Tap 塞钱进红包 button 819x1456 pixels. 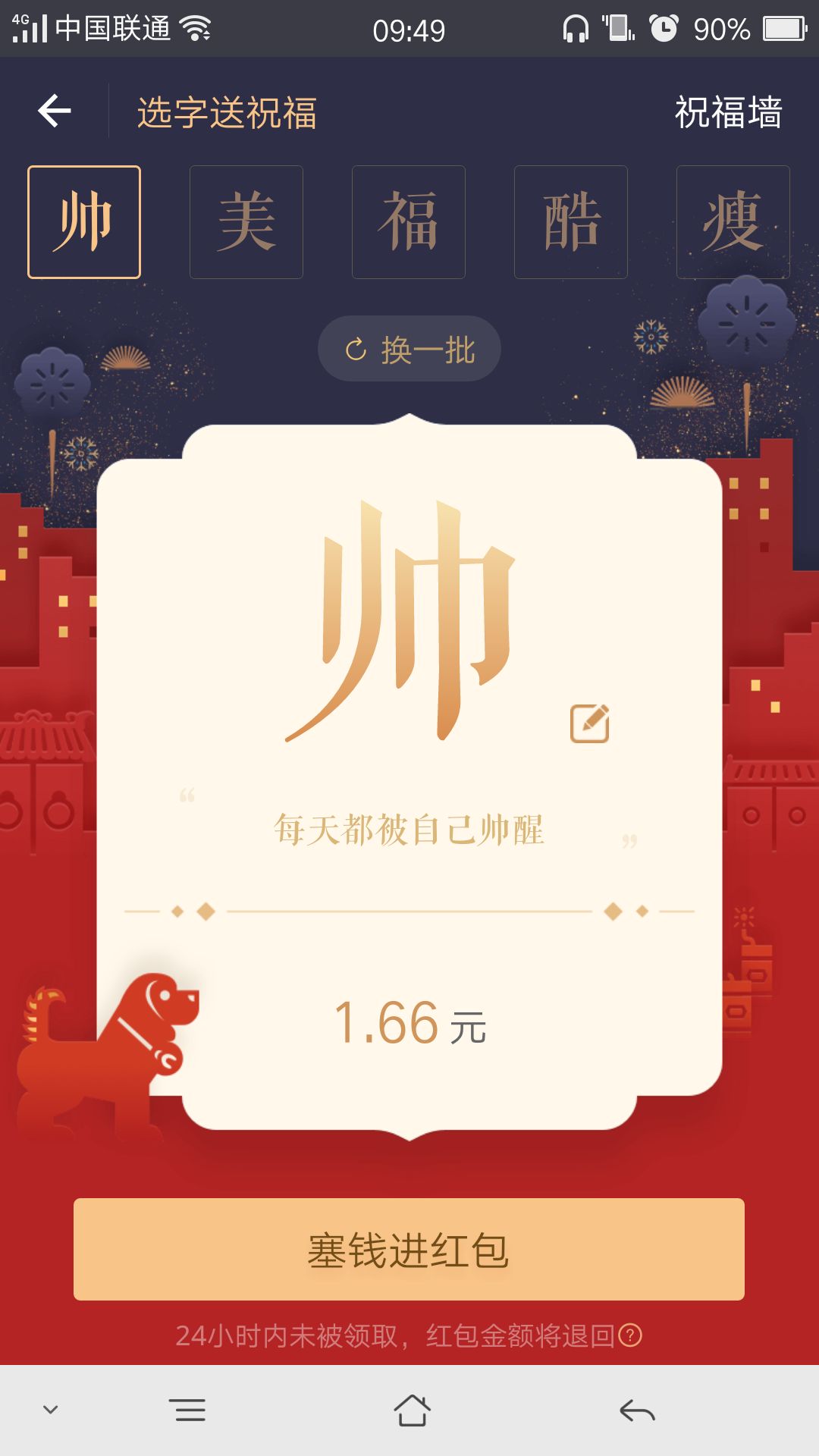point(409,1250)
